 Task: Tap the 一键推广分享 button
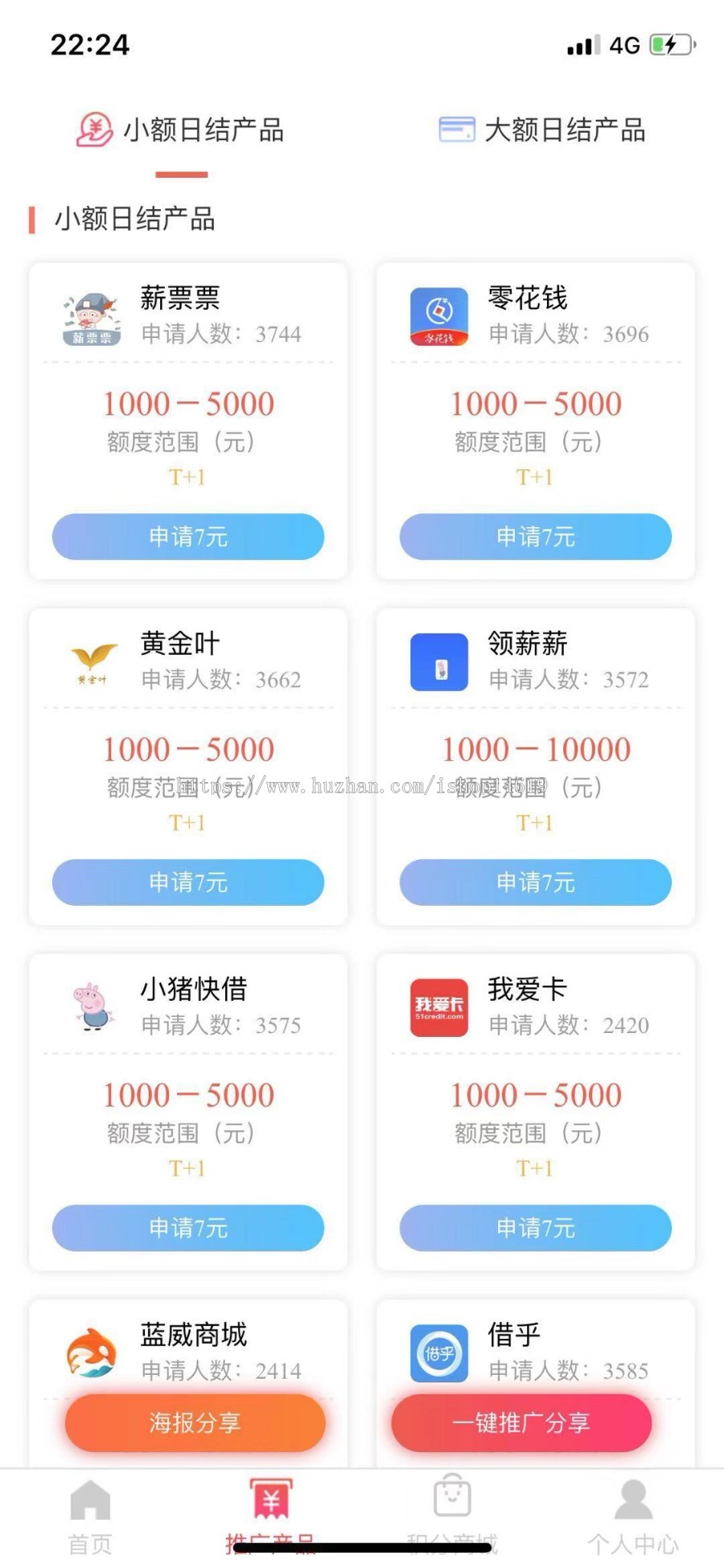(x=521, y=1422)
